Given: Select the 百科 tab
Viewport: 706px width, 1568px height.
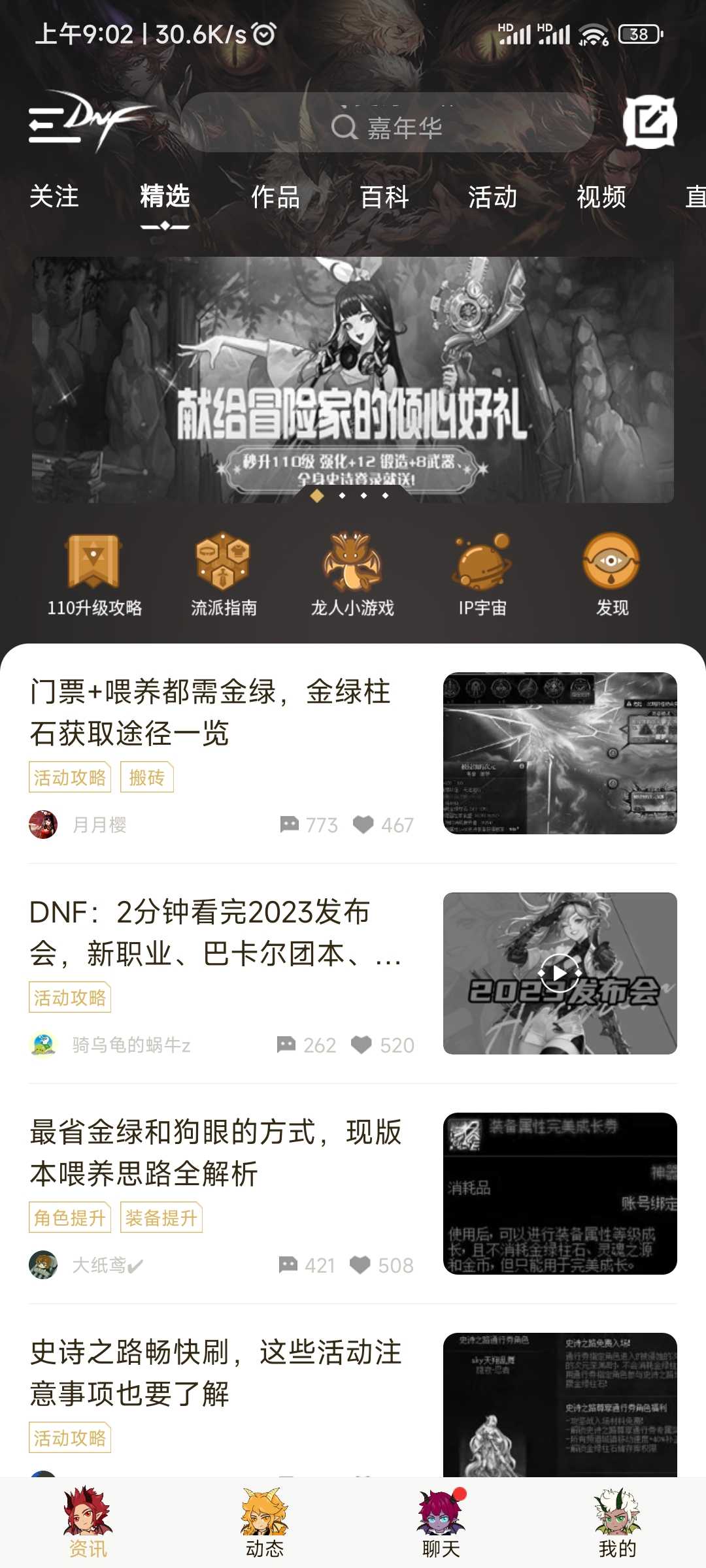Looking at the screenshot, I should (x=384, y=197).
